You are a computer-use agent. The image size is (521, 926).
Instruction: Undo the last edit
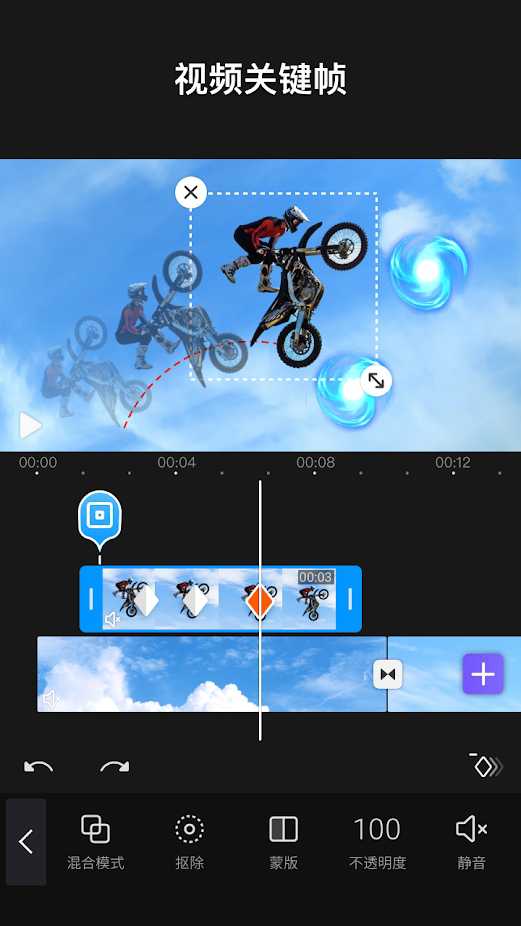pos(38,767)
